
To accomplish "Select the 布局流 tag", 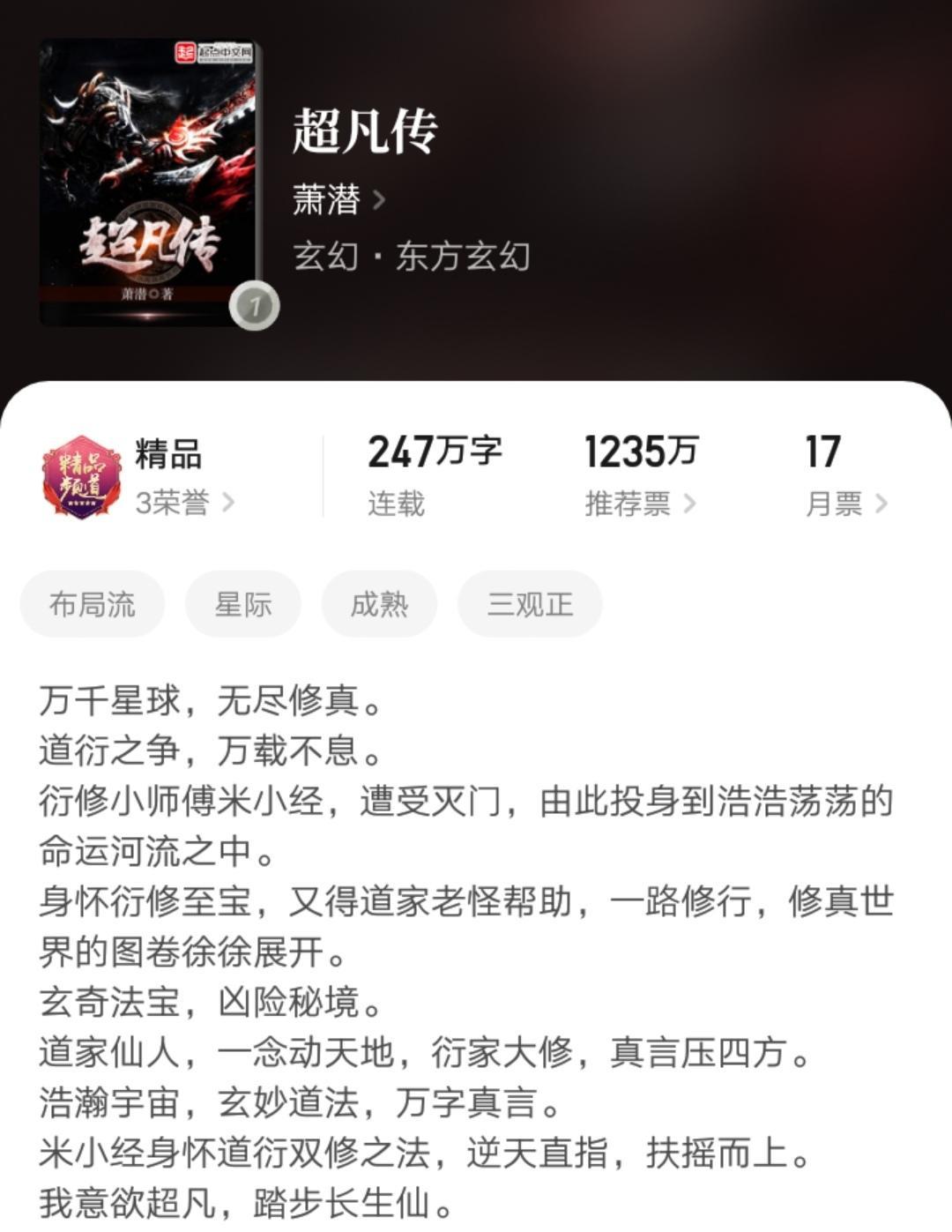I will 93,604.
